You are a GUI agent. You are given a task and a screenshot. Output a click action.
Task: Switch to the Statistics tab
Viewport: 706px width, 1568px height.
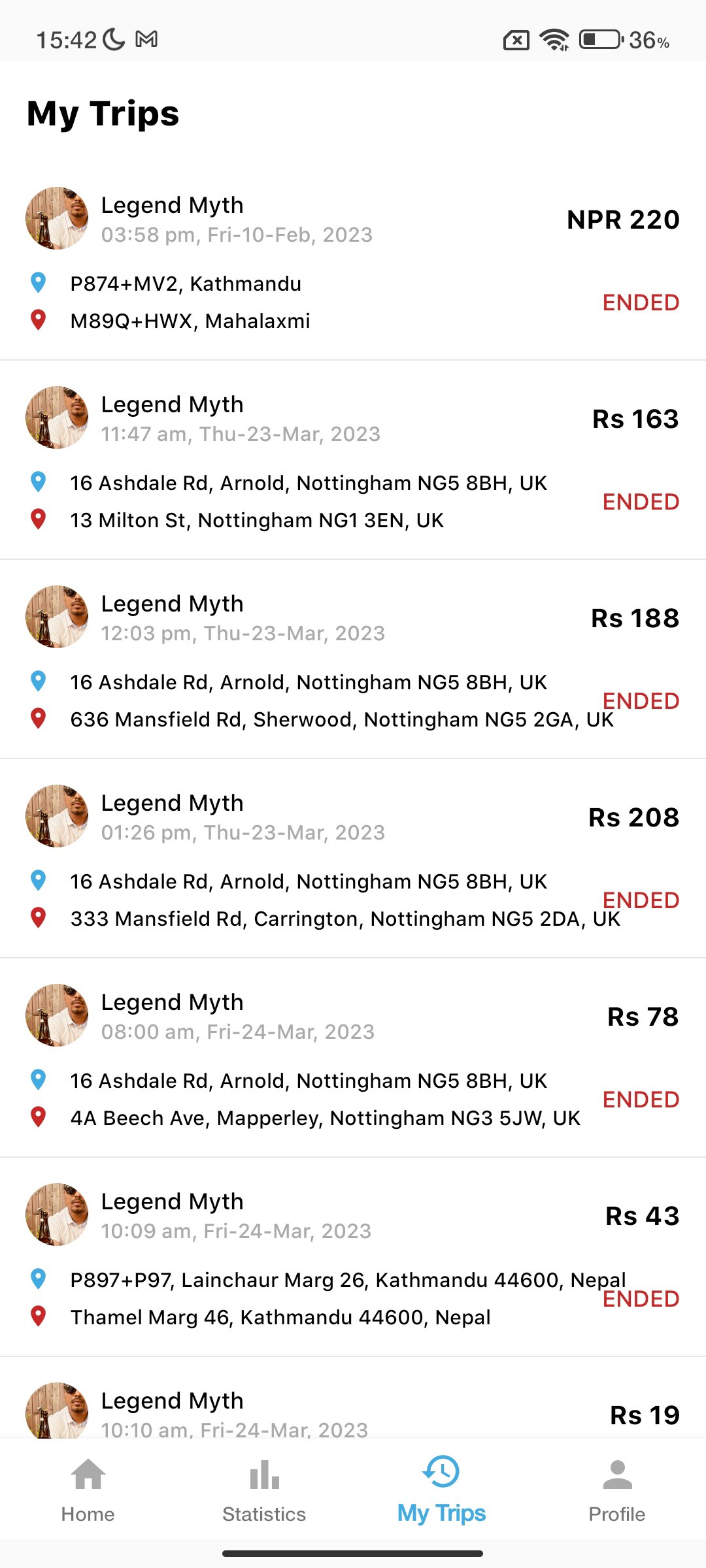[264, 1490]
